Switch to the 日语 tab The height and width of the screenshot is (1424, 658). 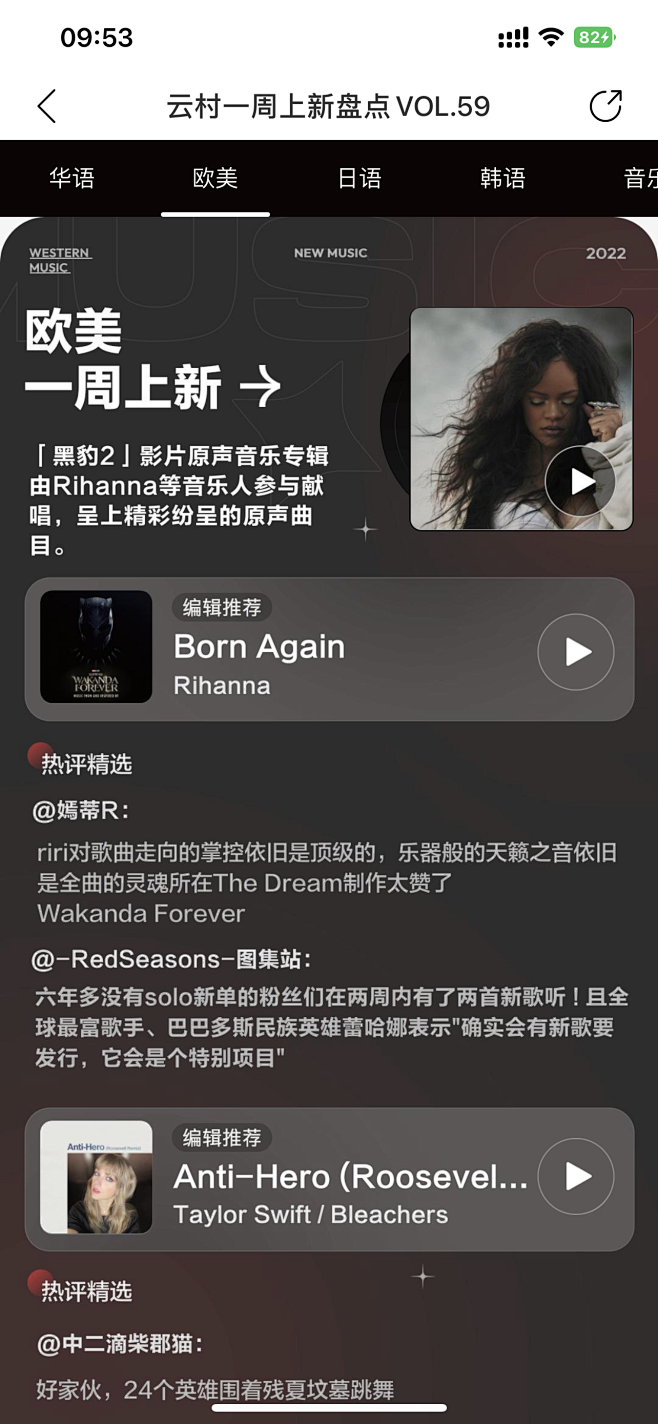coord(359,179)
